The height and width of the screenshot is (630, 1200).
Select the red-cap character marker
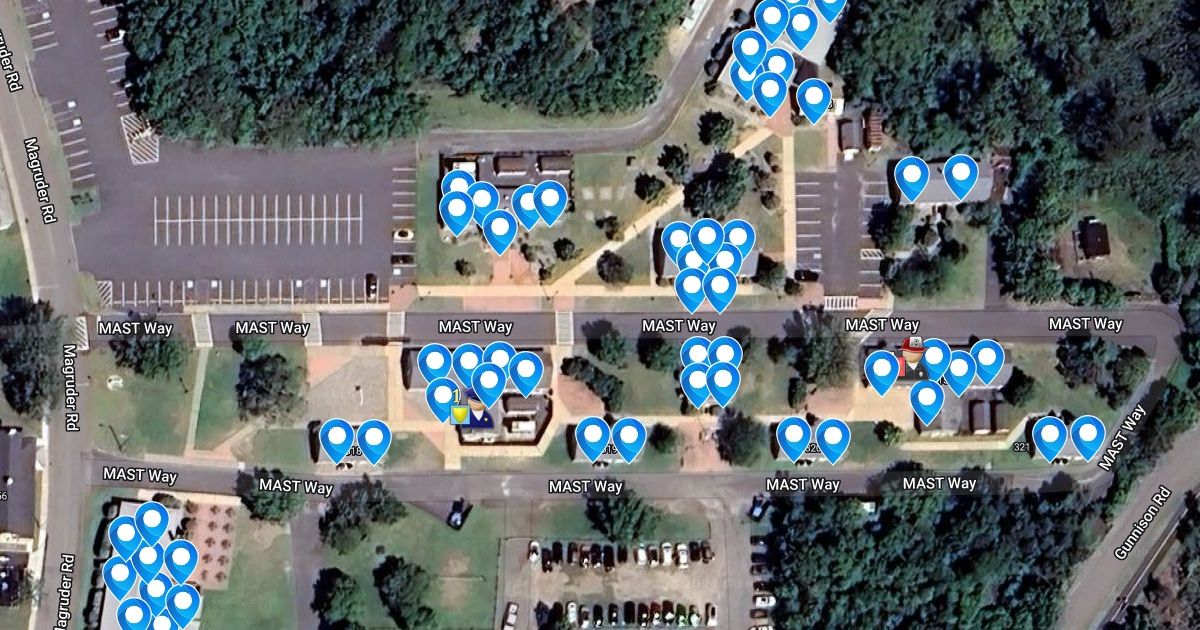tap(912, 358)
